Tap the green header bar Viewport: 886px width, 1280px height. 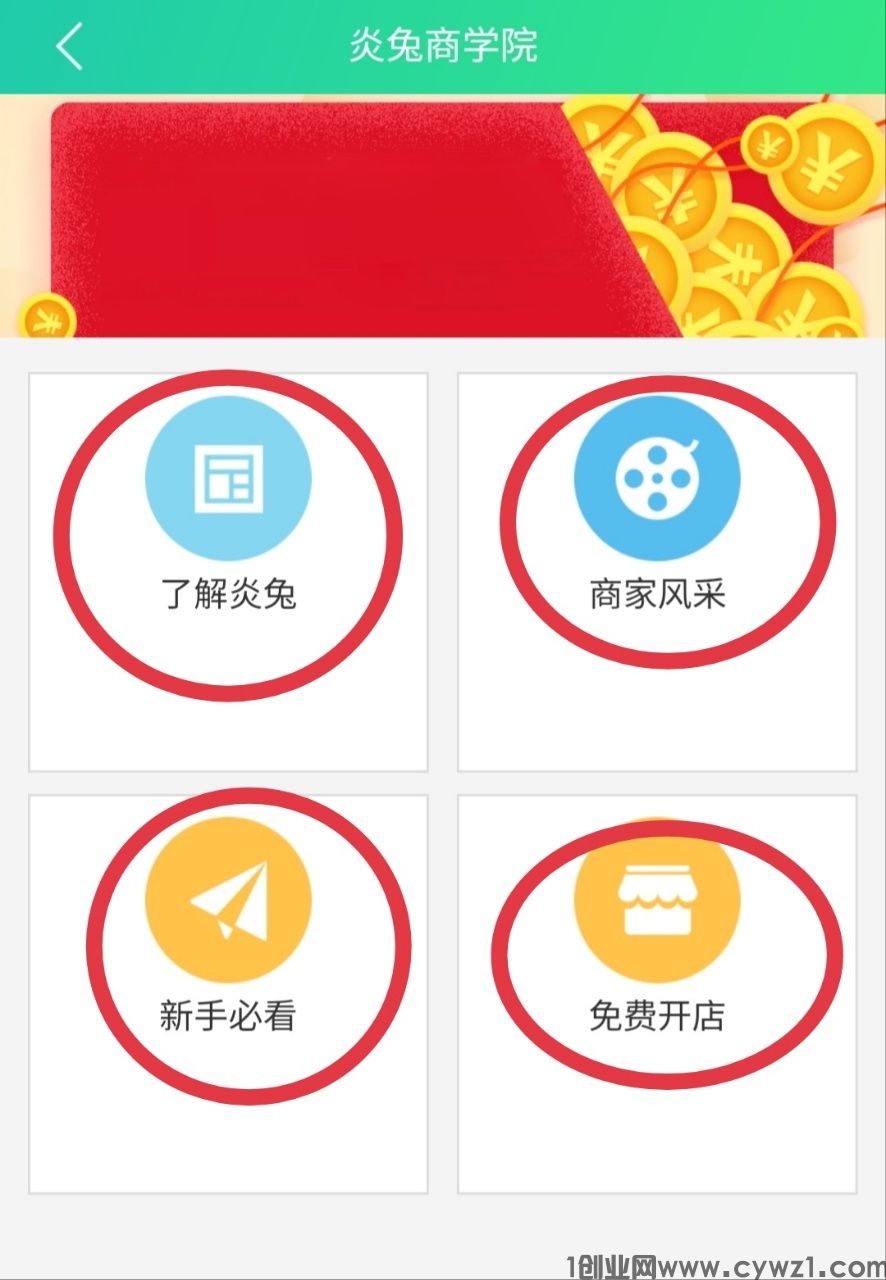(x=443, y=45)
